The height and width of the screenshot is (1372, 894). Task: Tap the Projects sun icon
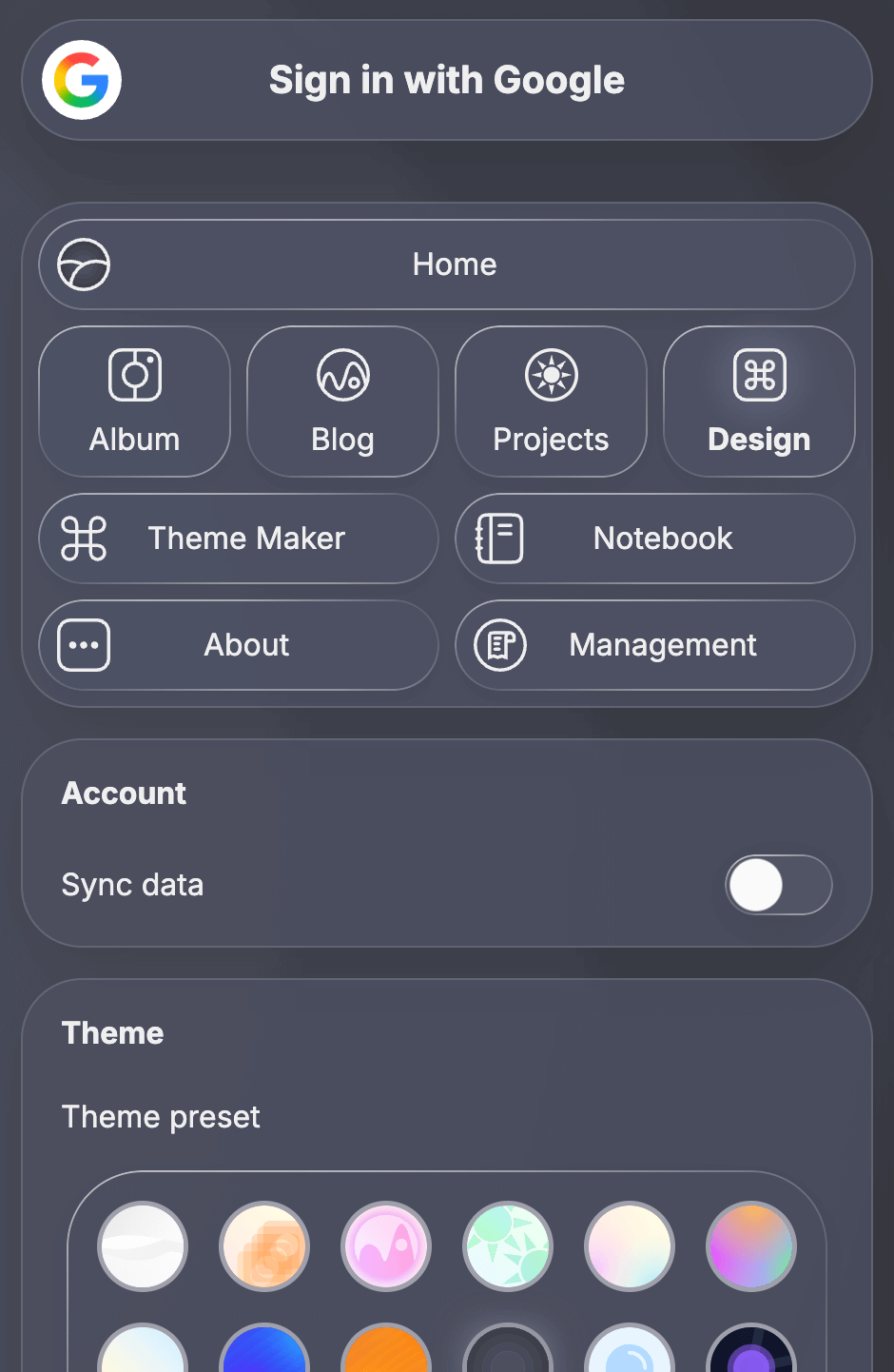551,375
